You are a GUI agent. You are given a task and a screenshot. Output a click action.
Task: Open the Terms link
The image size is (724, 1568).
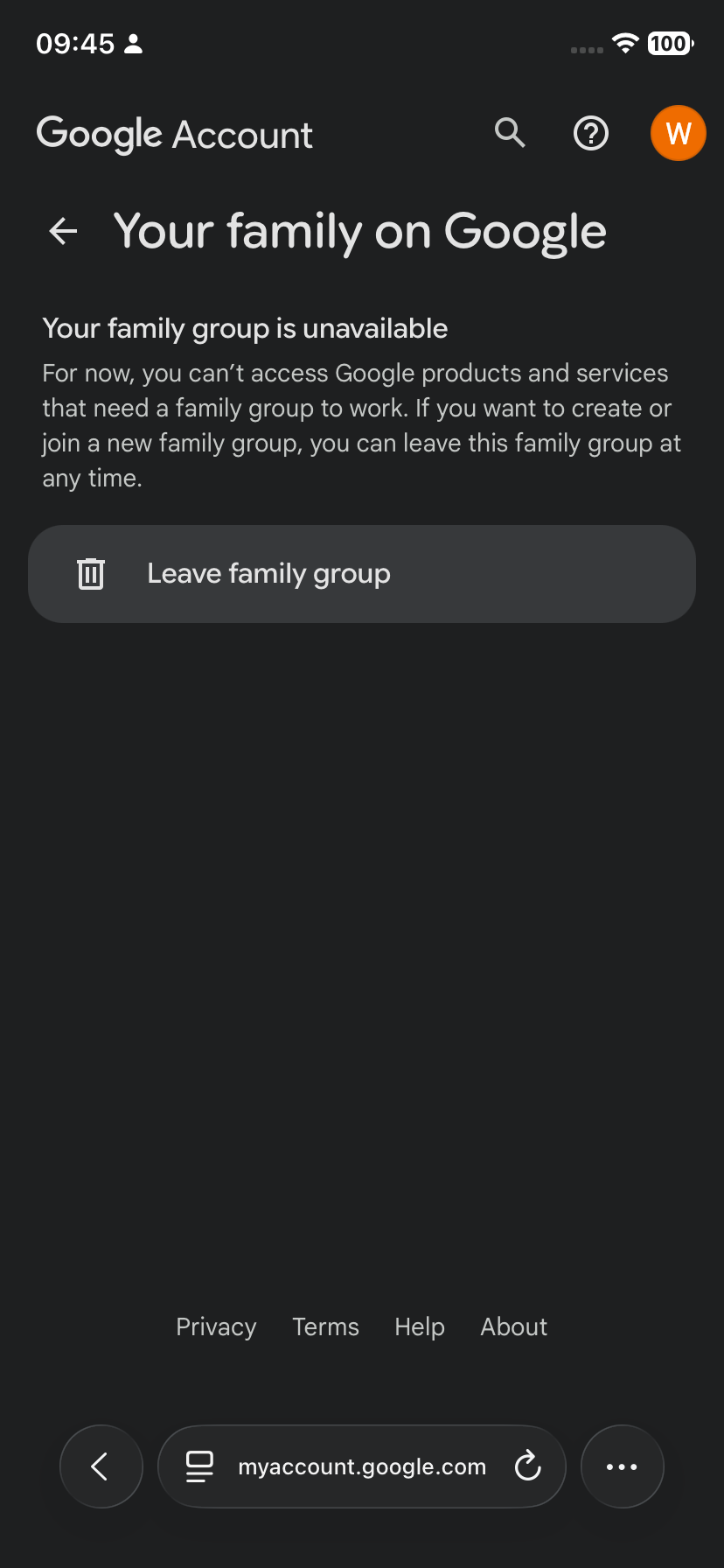325,1326
